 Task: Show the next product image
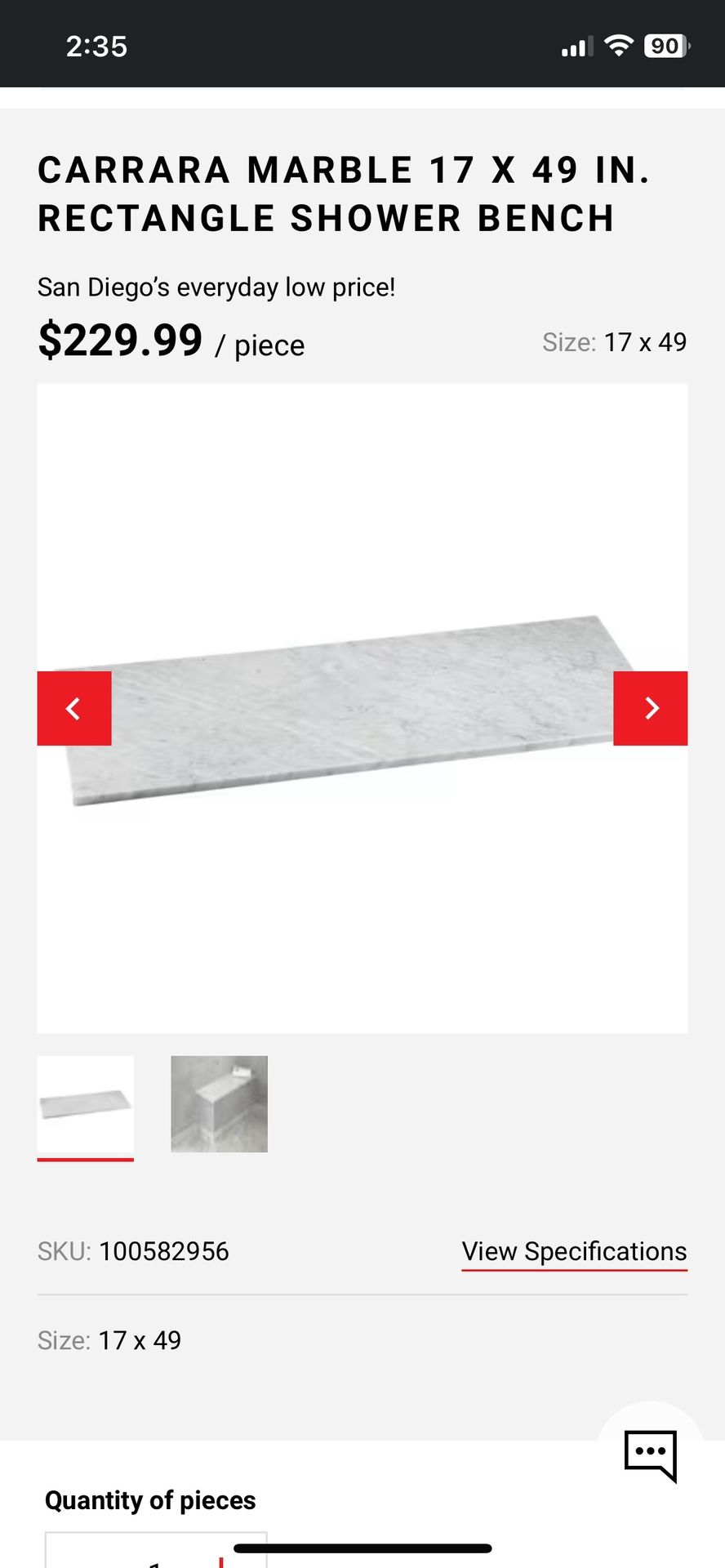click(x=650, y=708)
